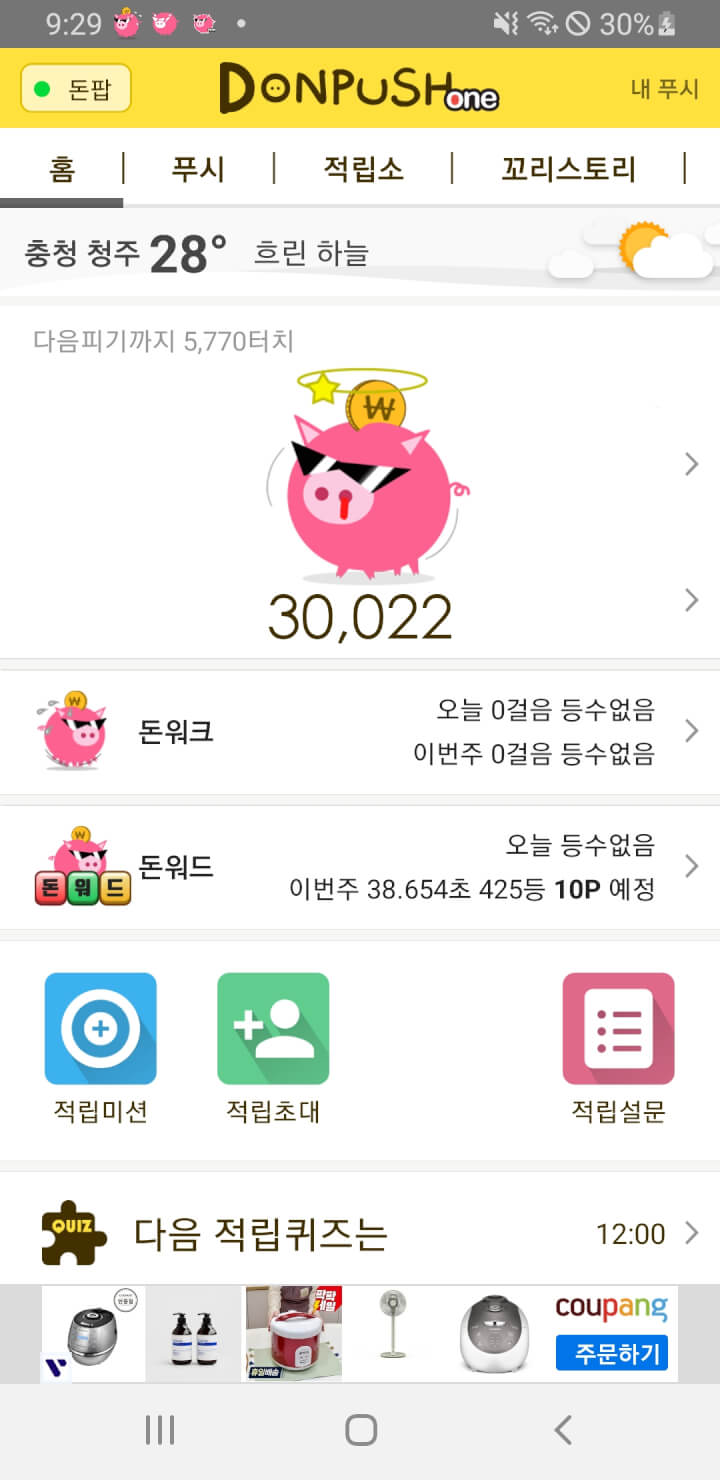The height and width of the screenshot is (1480, 720).
Task: Select the 홈 tab
Action: click(x=62, y=169)
